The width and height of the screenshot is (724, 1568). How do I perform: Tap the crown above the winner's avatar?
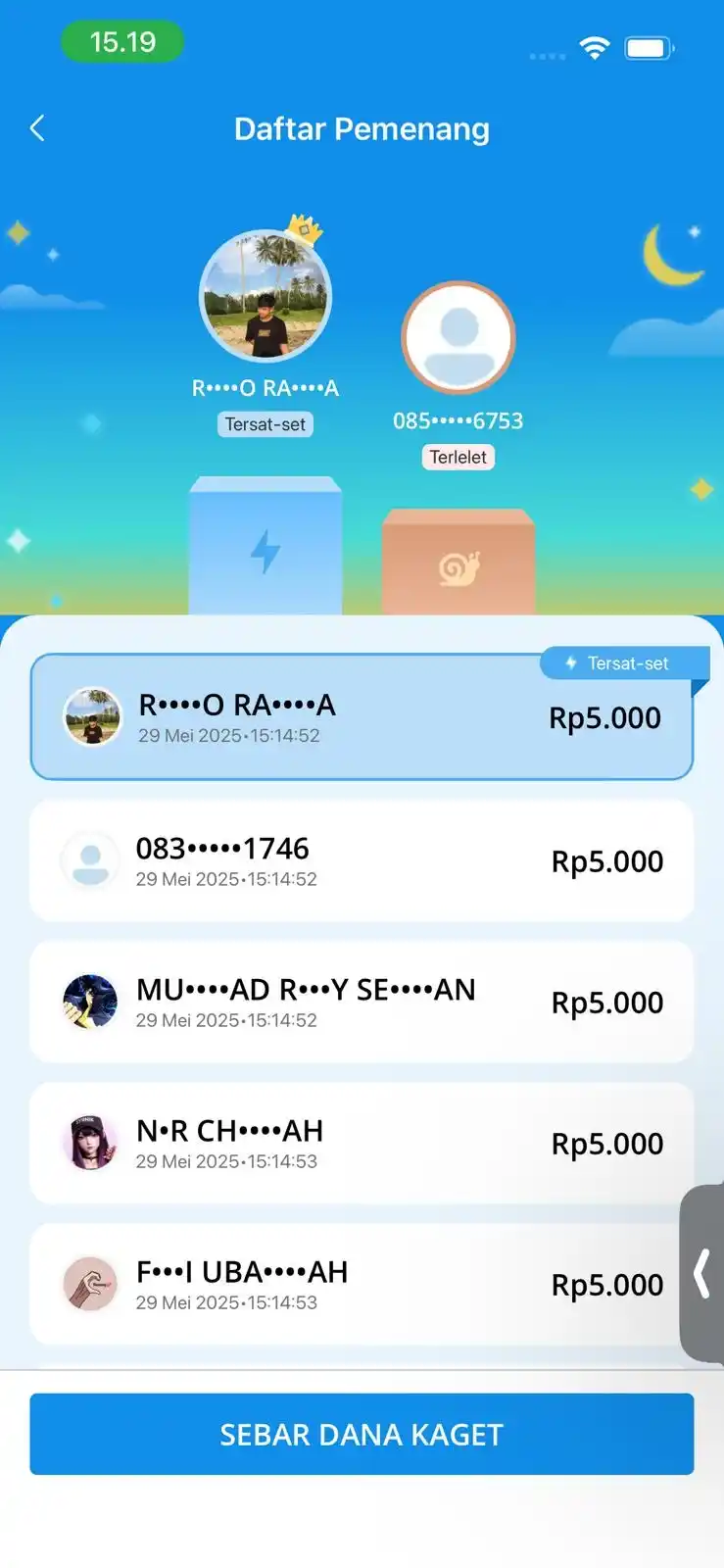(x=306, y=227)
